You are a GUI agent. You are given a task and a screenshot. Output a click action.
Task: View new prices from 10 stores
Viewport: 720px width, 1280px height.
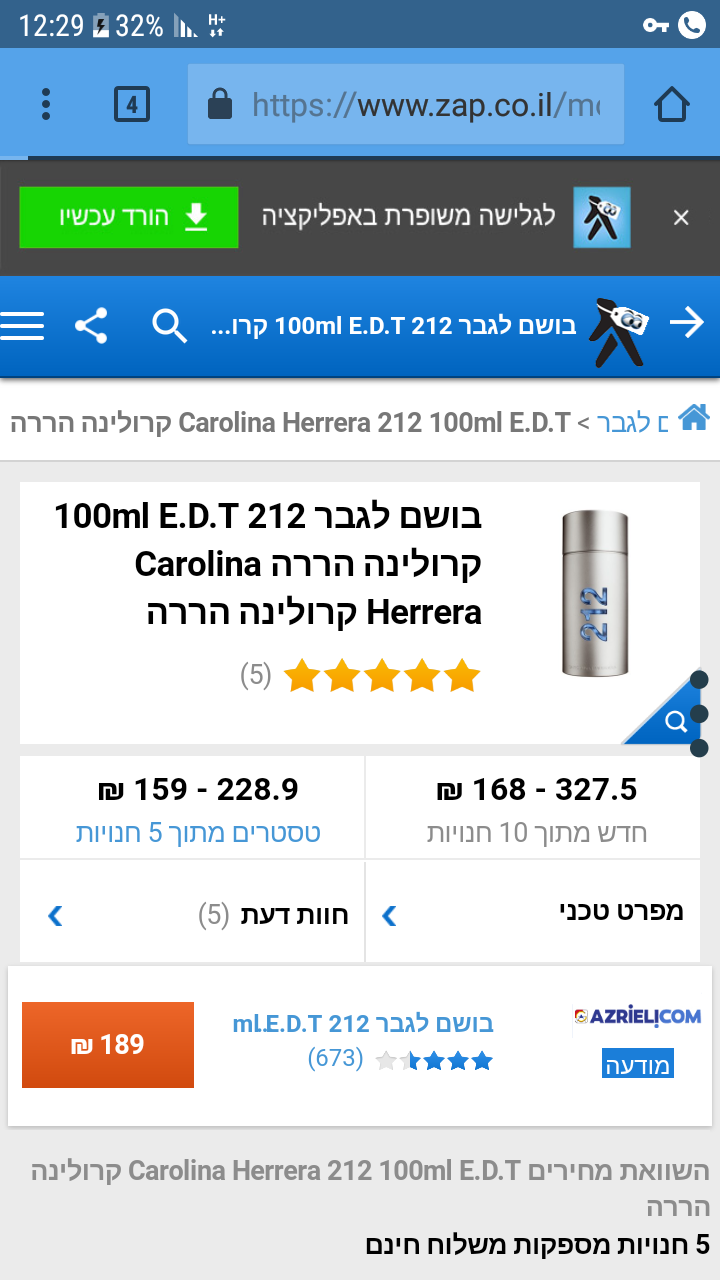tap(536, 808)
